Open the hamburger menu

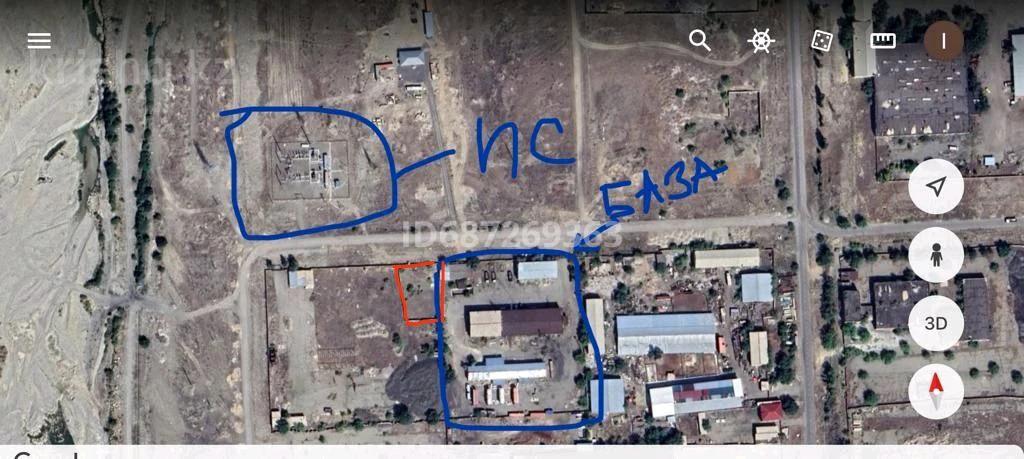[x=39, y=41]
